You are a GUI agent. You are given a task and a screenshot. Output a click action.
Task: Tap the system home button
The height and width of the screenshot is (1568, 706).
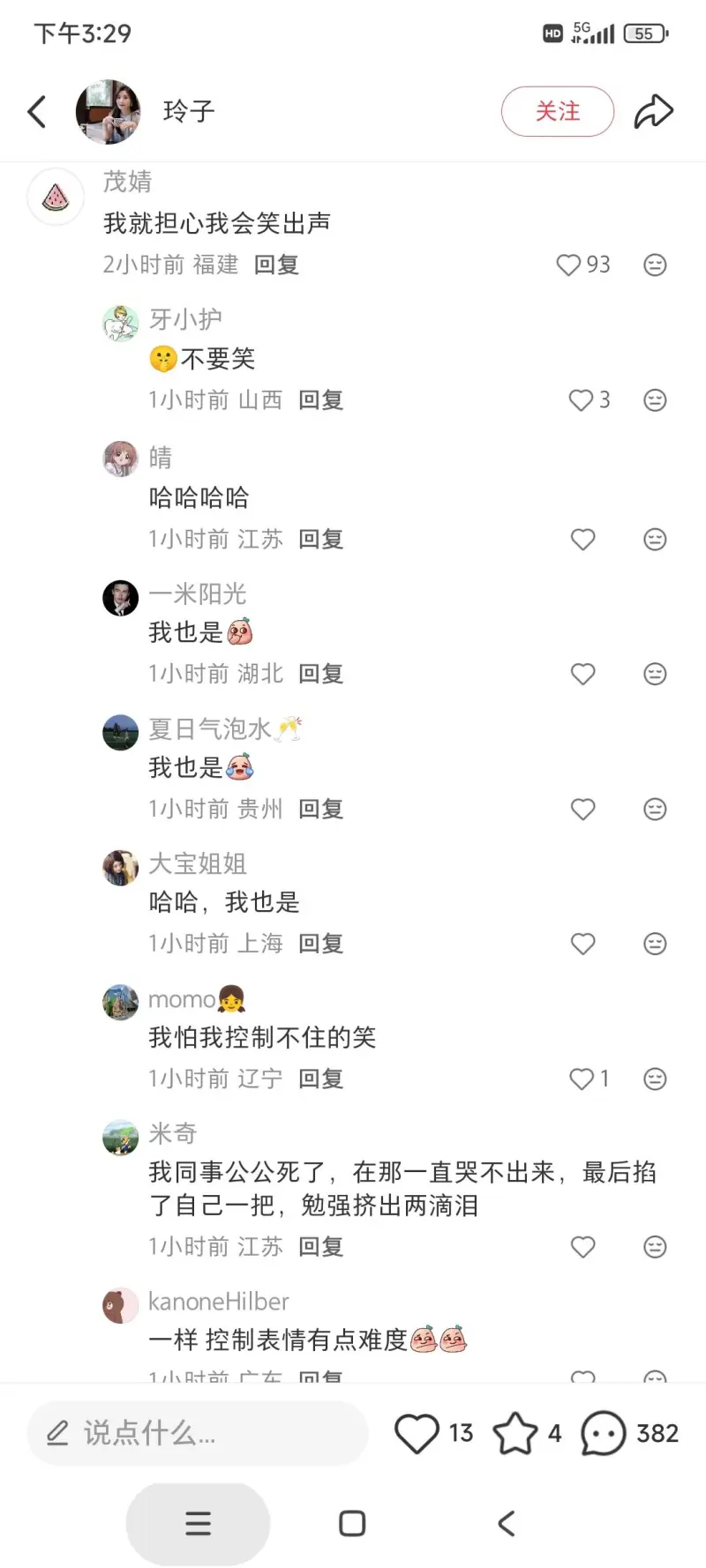352,1523
